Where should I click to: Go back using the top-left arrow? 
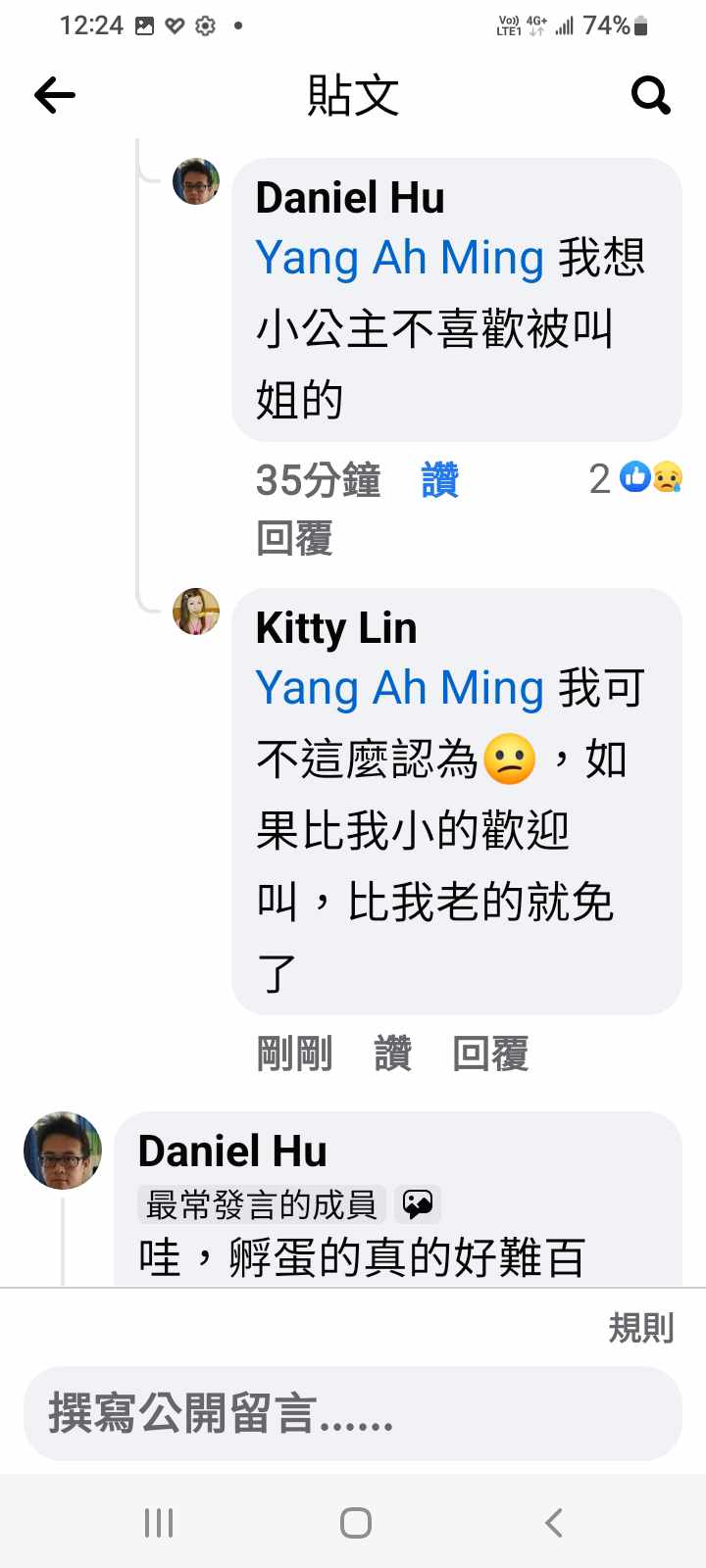point(55,95)
